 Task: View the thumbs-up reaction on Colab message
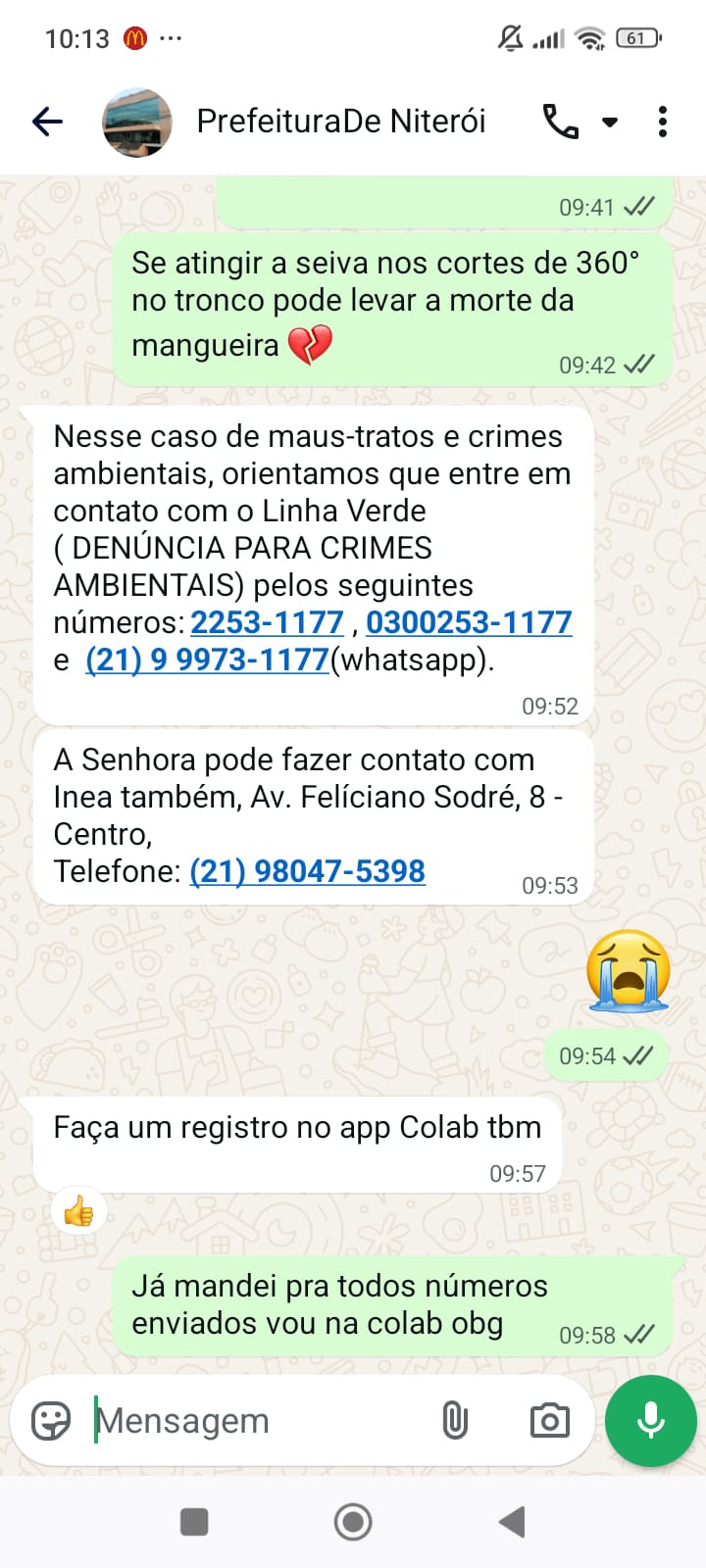point(78,1213)
